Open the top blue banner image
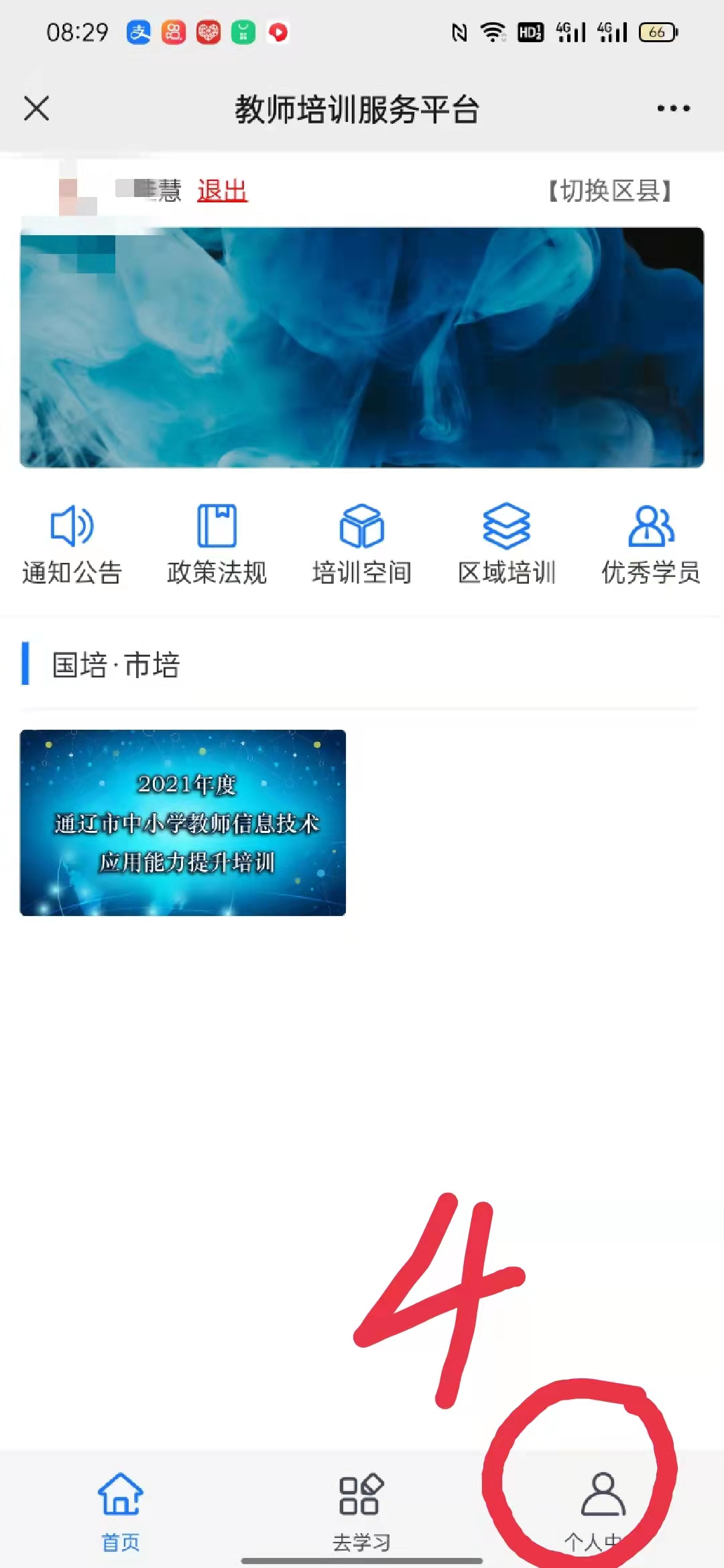The width and height of the screenshot is (724, 1568). coord(362,347)
